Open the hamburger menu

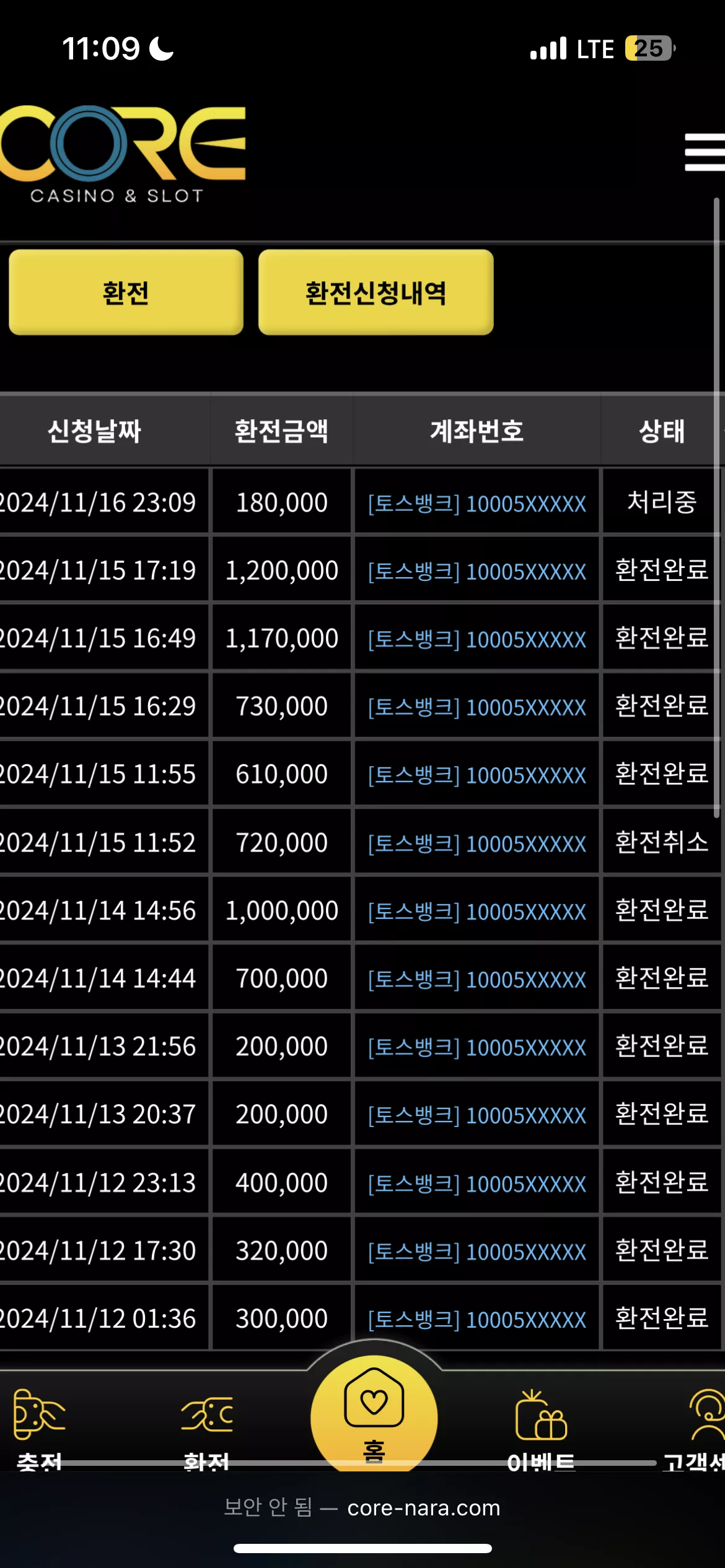click(705, 152)
